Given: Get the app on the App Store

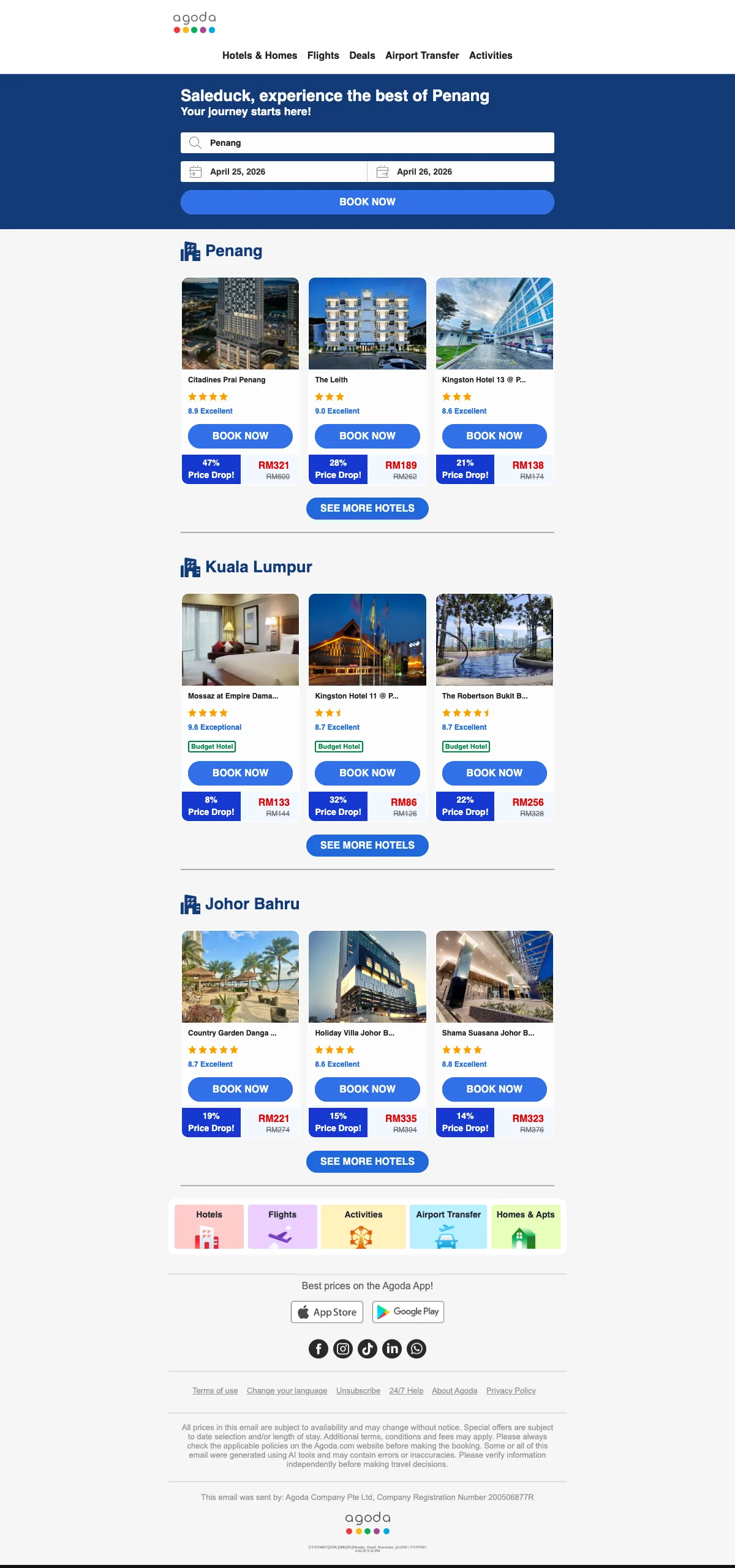Looking at the screenshot, I should (x=327, y=1312).
